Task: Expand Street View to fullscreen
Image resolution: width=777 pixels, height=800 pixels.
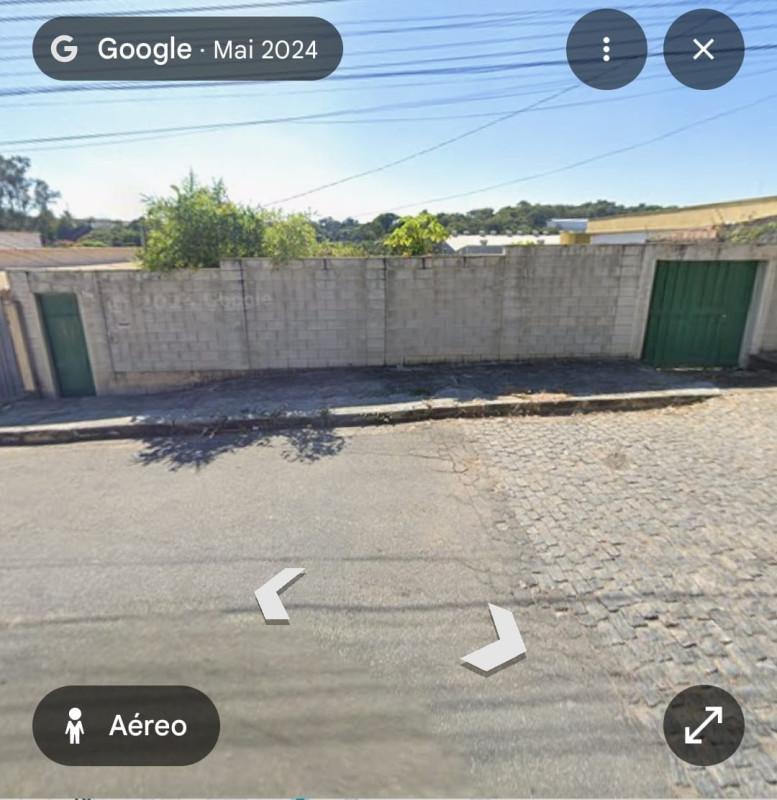Action: click(x=703, y=725)
